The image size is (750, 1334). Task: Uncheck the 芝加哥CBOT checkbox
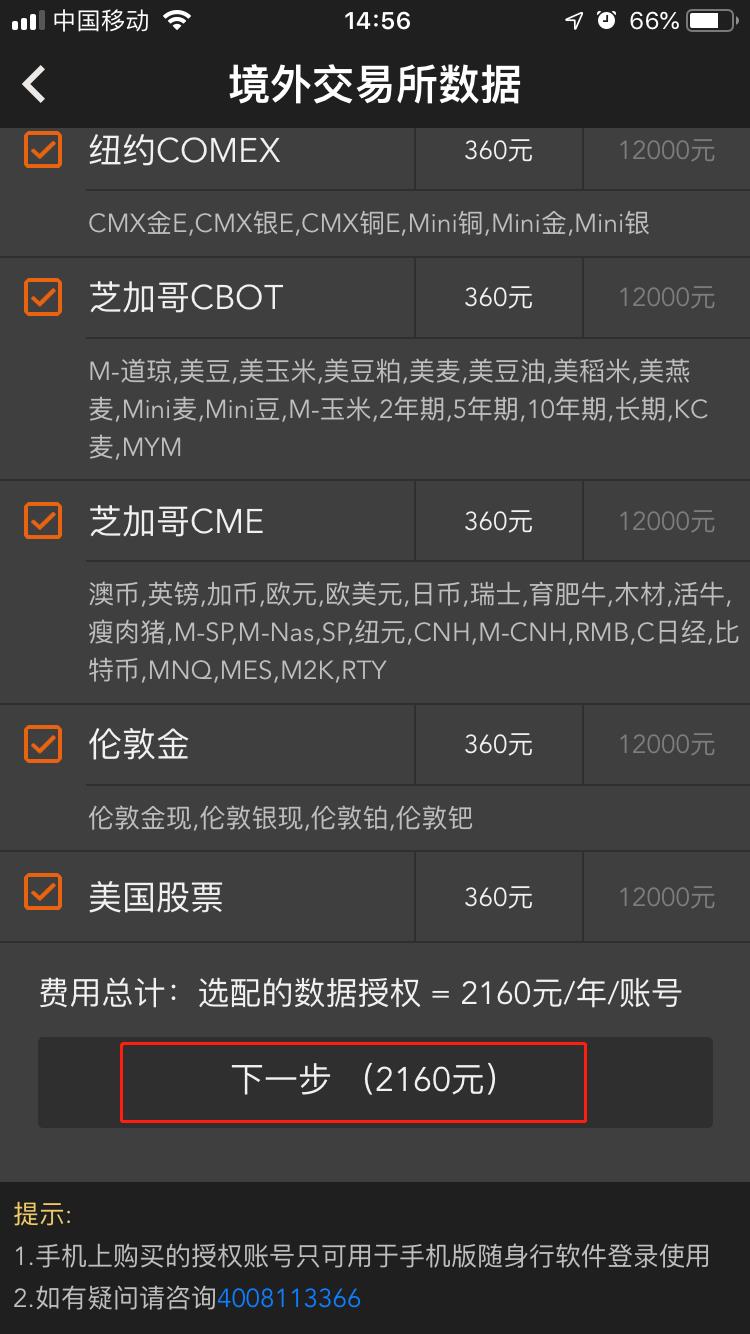[x=43, y=297]
